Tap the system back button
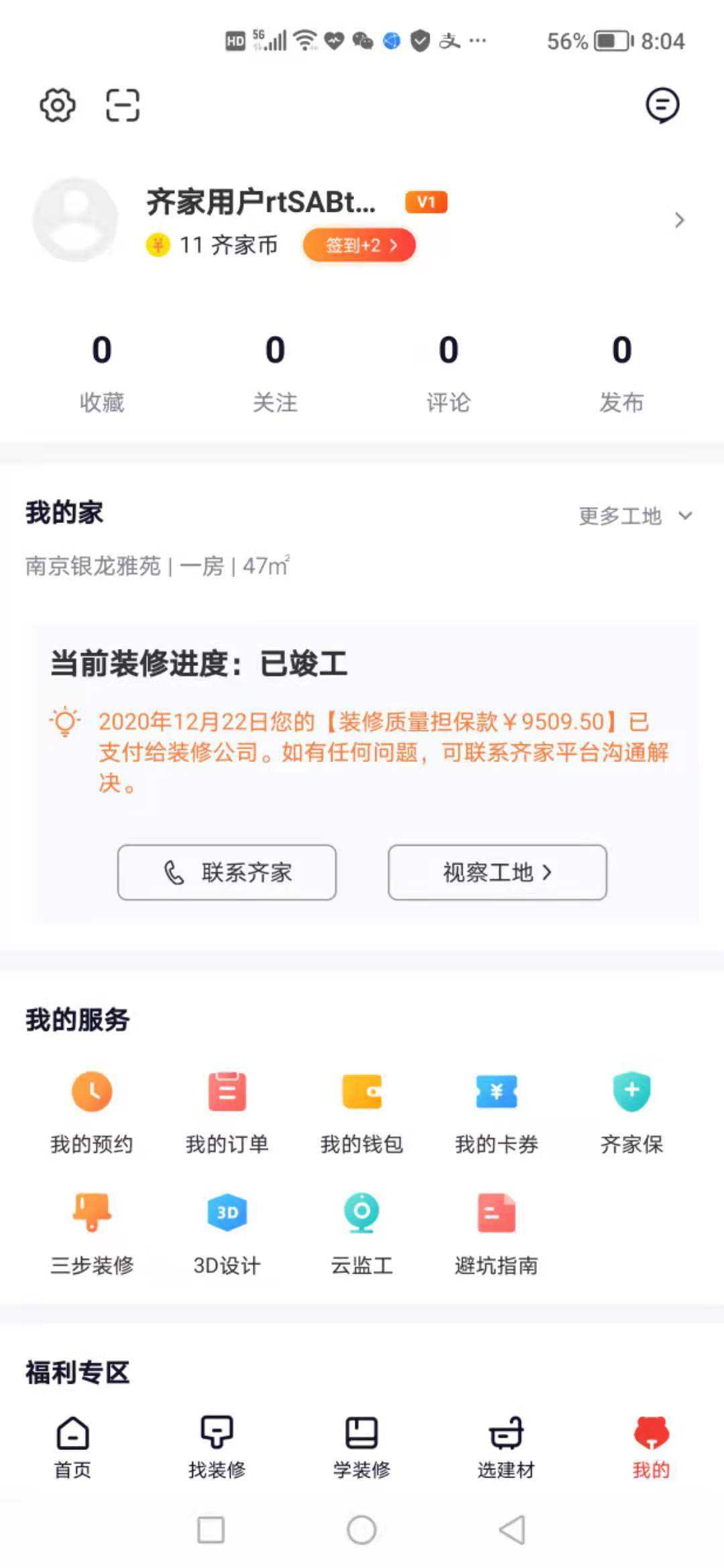Image resolution: width=724 pixels, height=1568 pixels. (512, 1530)
